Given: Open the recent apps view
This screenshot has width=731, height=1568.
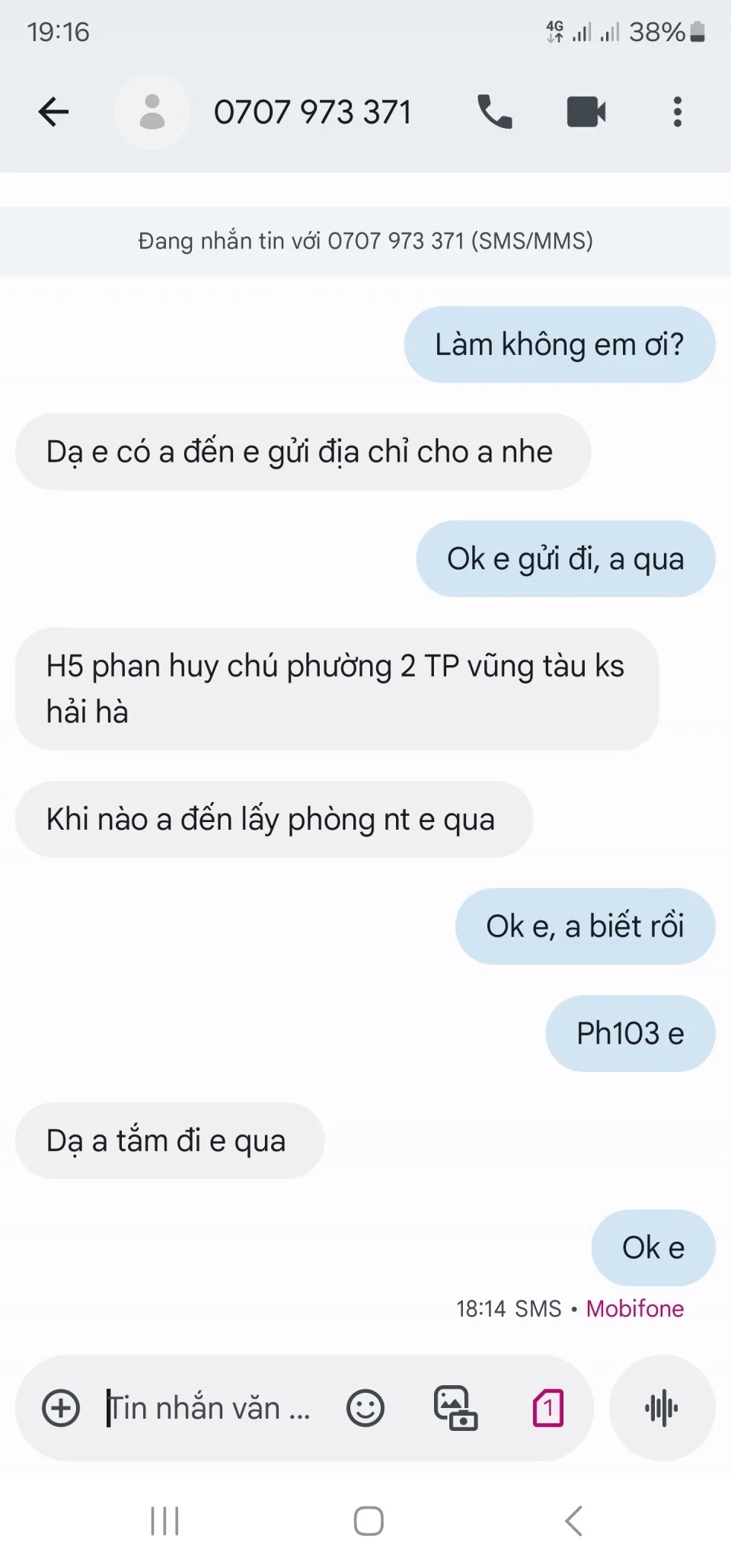Looking at the screenshot, I should tap(164, 1521).
